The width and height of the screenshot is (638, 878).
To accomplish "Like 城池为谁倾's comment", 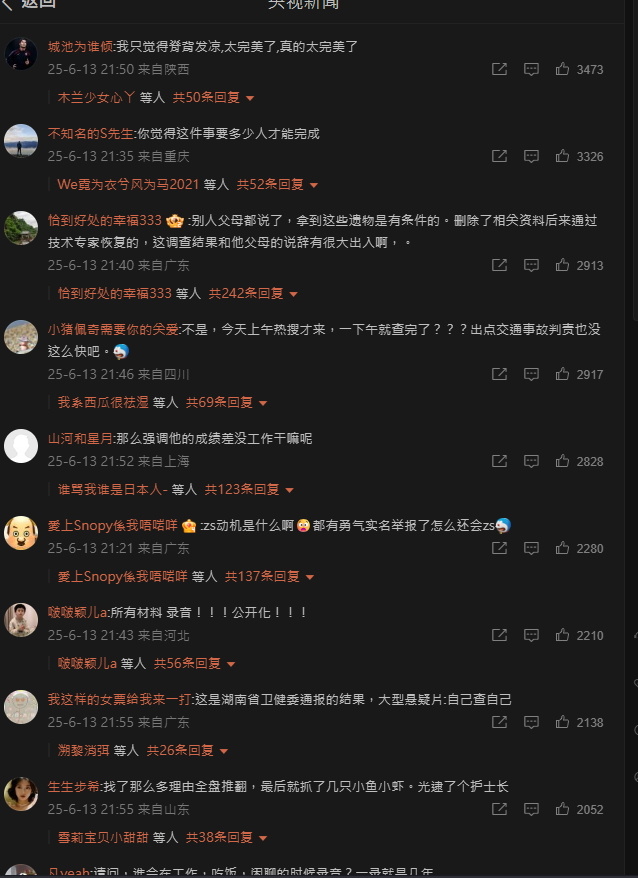I will coord(562,69).
